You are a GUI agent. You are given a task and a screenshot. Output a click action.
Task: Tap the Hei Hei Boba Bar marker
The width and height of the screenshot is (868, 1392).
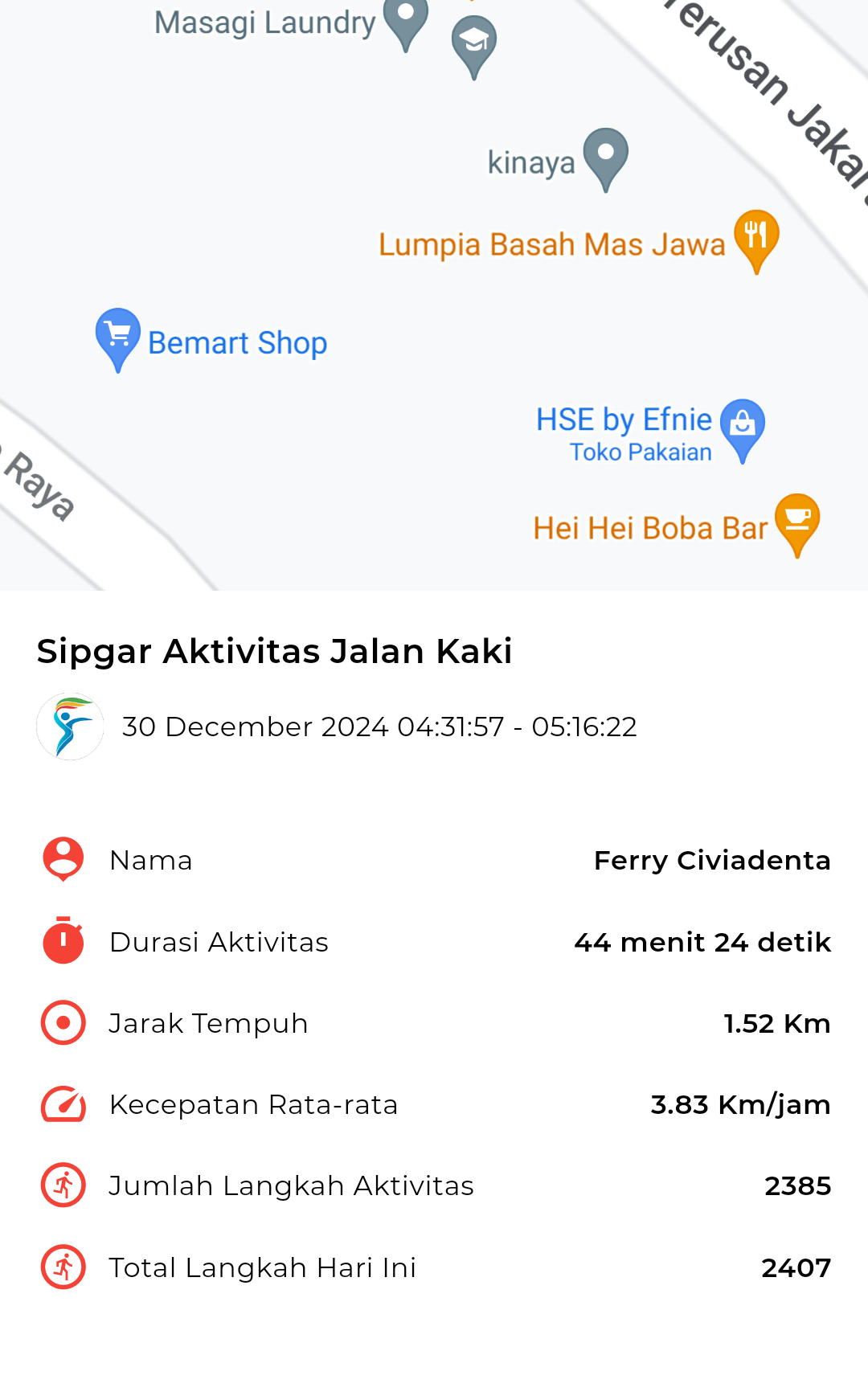[797, 525]
